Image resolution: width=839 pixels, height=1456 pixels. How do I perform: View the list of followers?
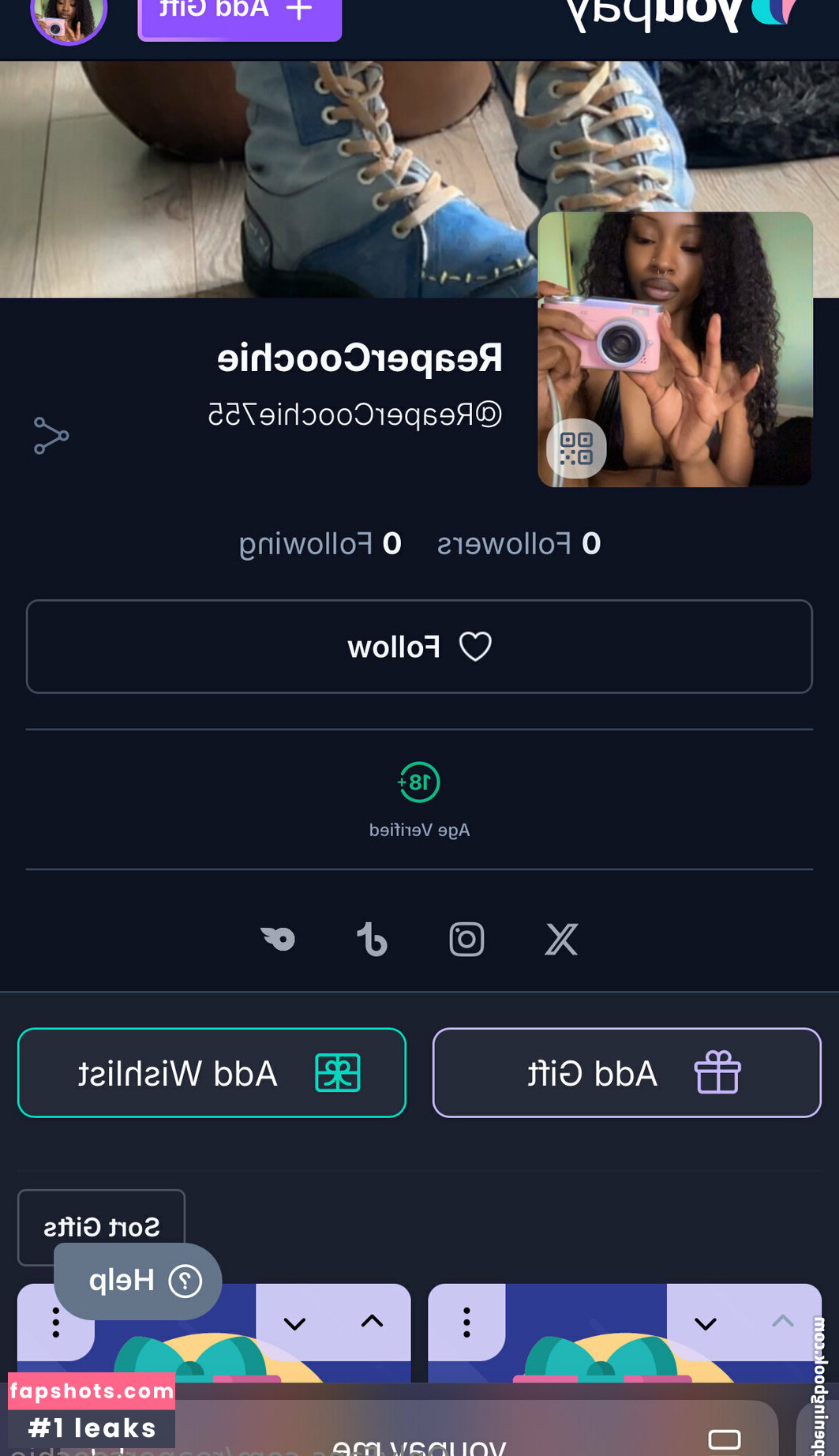pos(519,544)
